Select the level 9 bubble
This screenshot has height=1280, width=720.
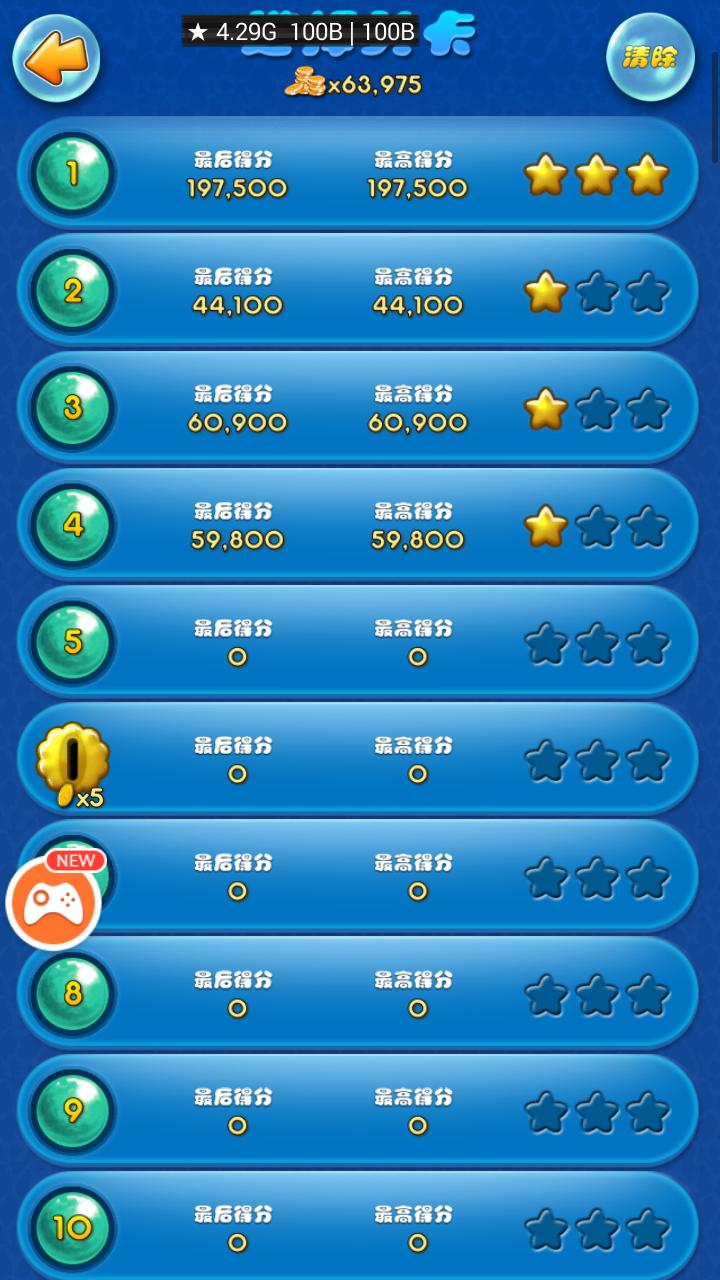(x=70, y=1108)
